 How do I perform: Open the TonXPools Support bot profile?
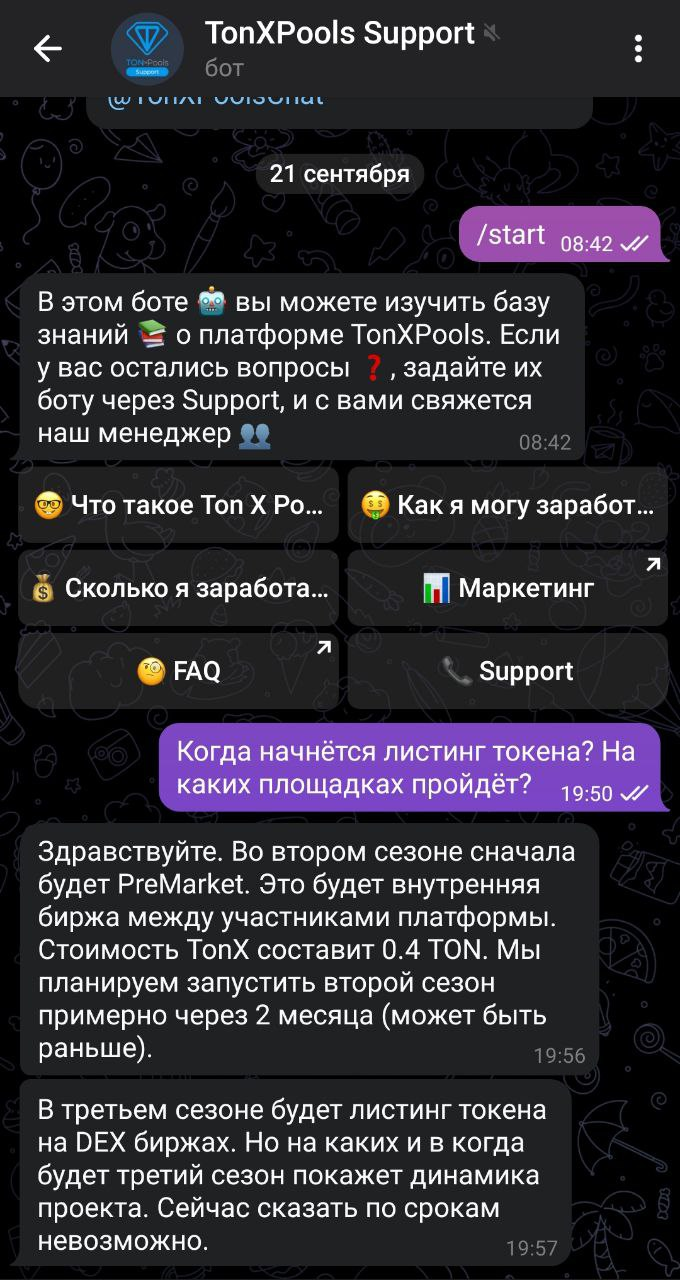[x=340, y=48]
